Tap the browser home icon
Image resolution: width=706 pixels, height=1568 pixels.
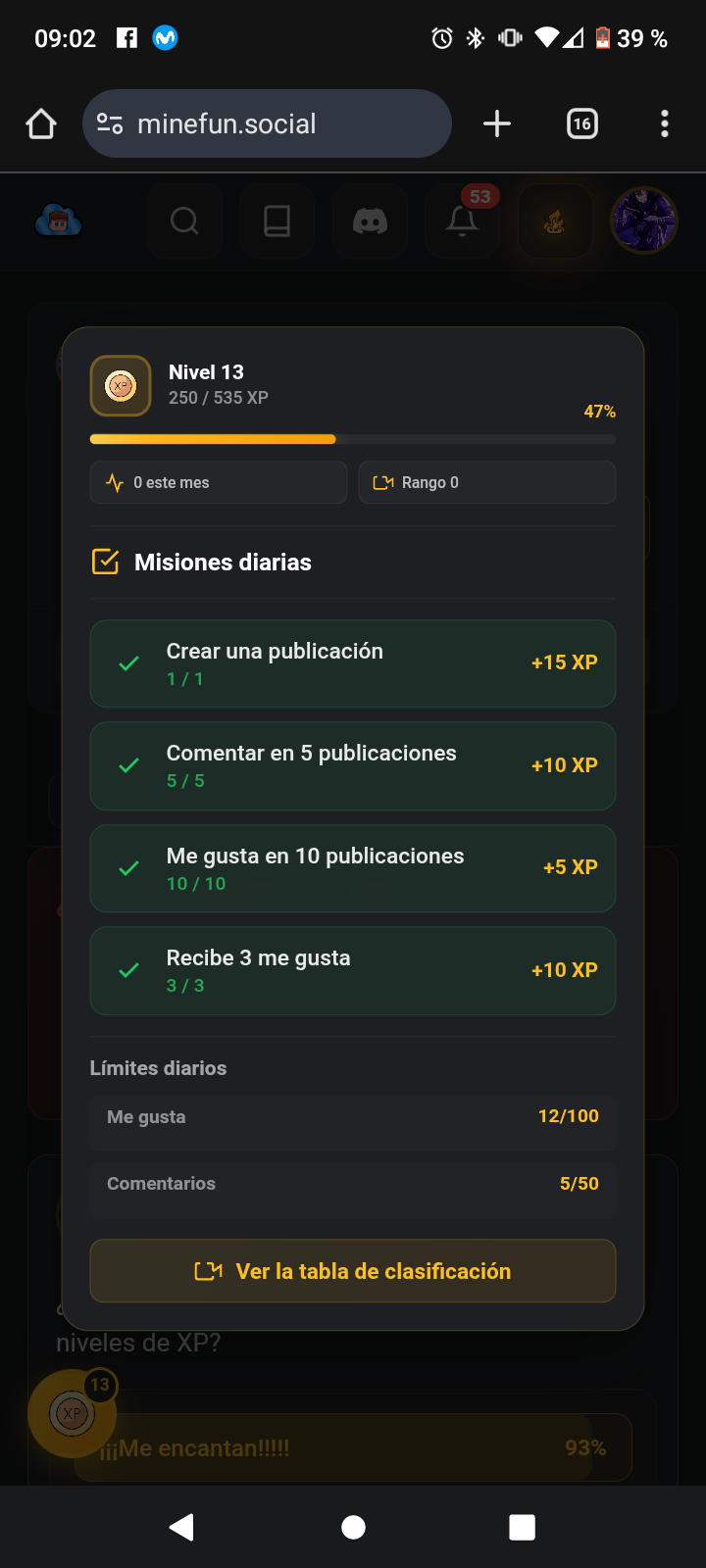(x=41, y=124)
